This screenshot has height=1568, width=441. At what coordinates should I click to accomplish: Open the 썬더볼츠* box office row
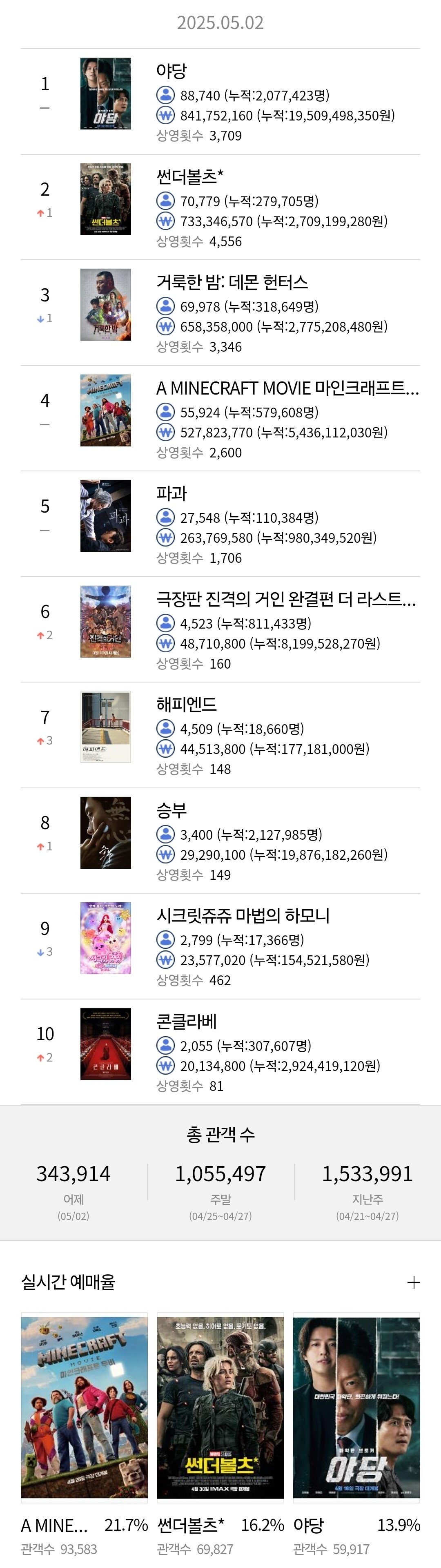click(220, 207)
